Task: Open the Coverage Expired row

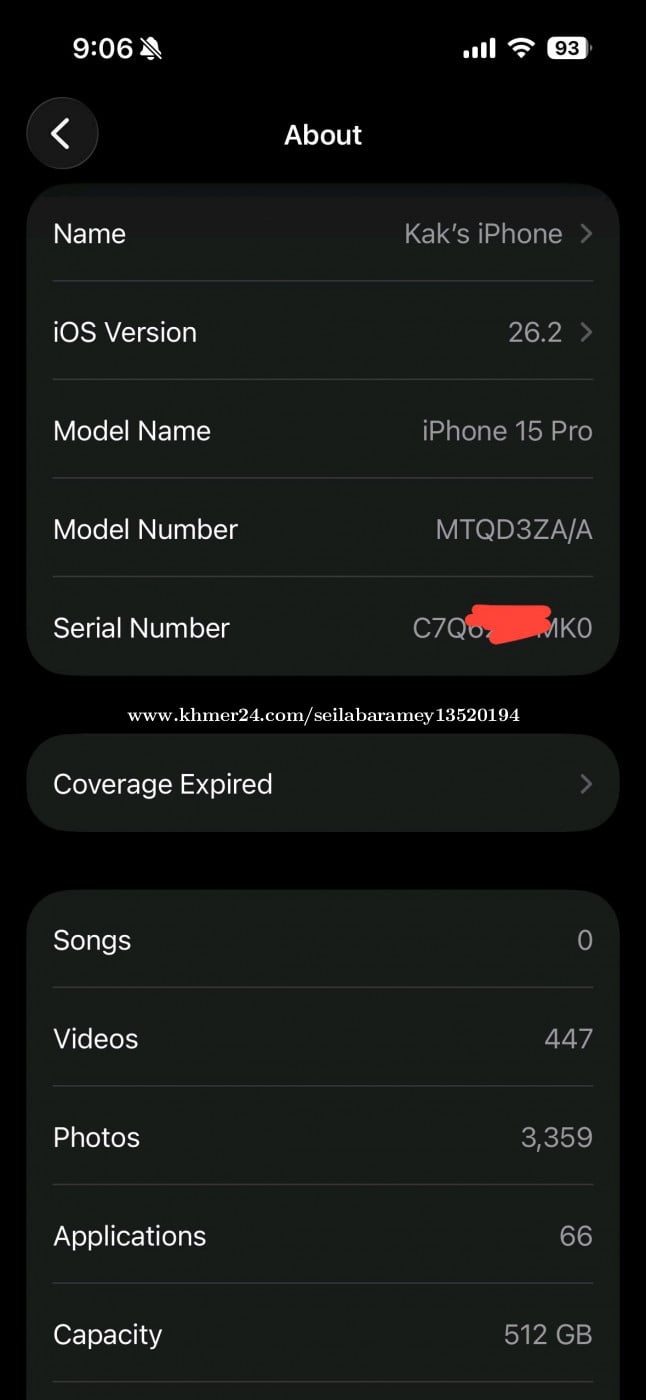Action: (322, 784)
